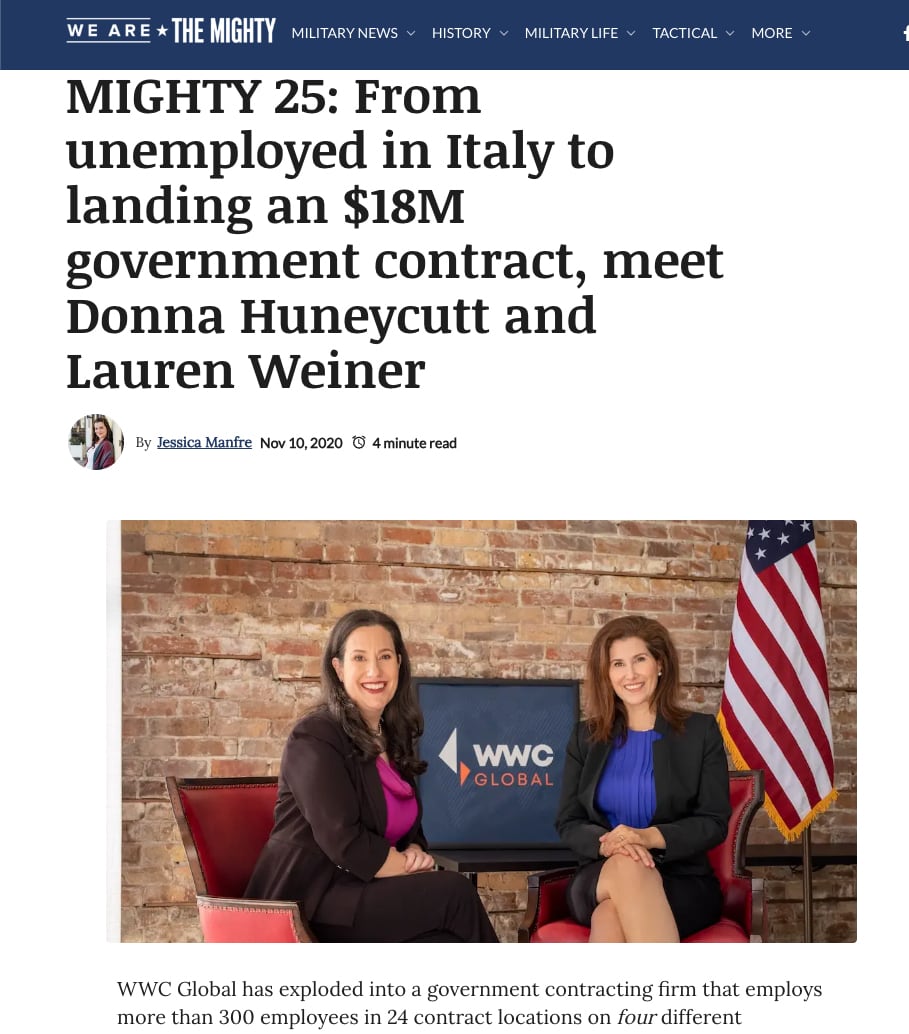Viewport: 909px width, 1034px height.
Task: Select MORE in the navigation bar
Action: pyautogui.click(x=771, y=33)
